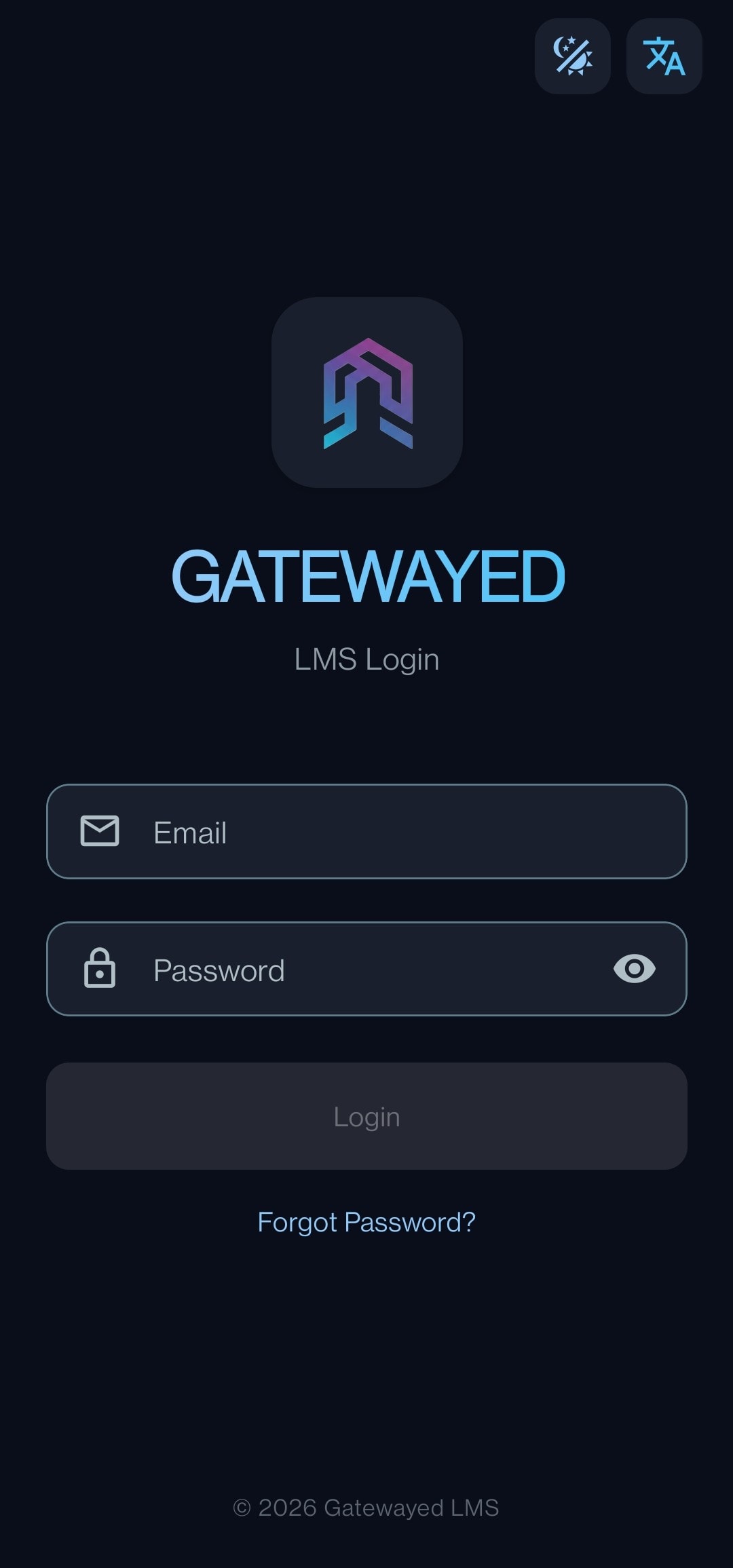Click the GATEWAYED heading text
This screenshot has height=1568, width=733.
[x=366, y=579]
